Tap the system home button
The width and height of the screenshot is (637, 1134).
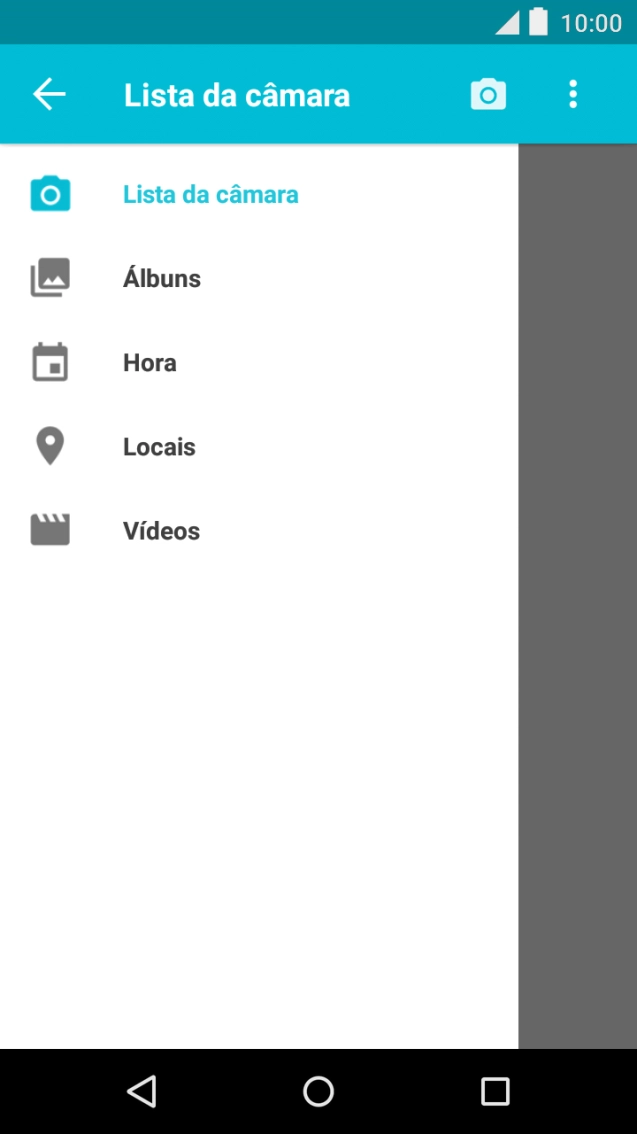[x=318, y=1091]
